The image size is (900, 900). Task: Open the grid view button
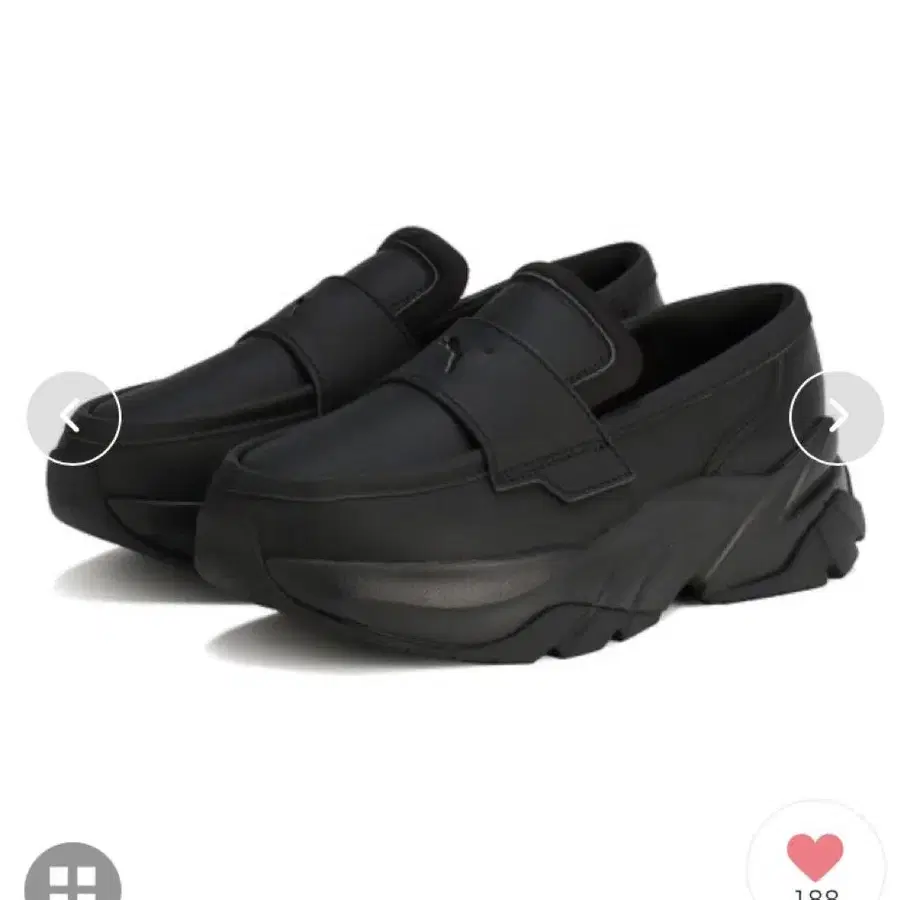click(73, 874)
